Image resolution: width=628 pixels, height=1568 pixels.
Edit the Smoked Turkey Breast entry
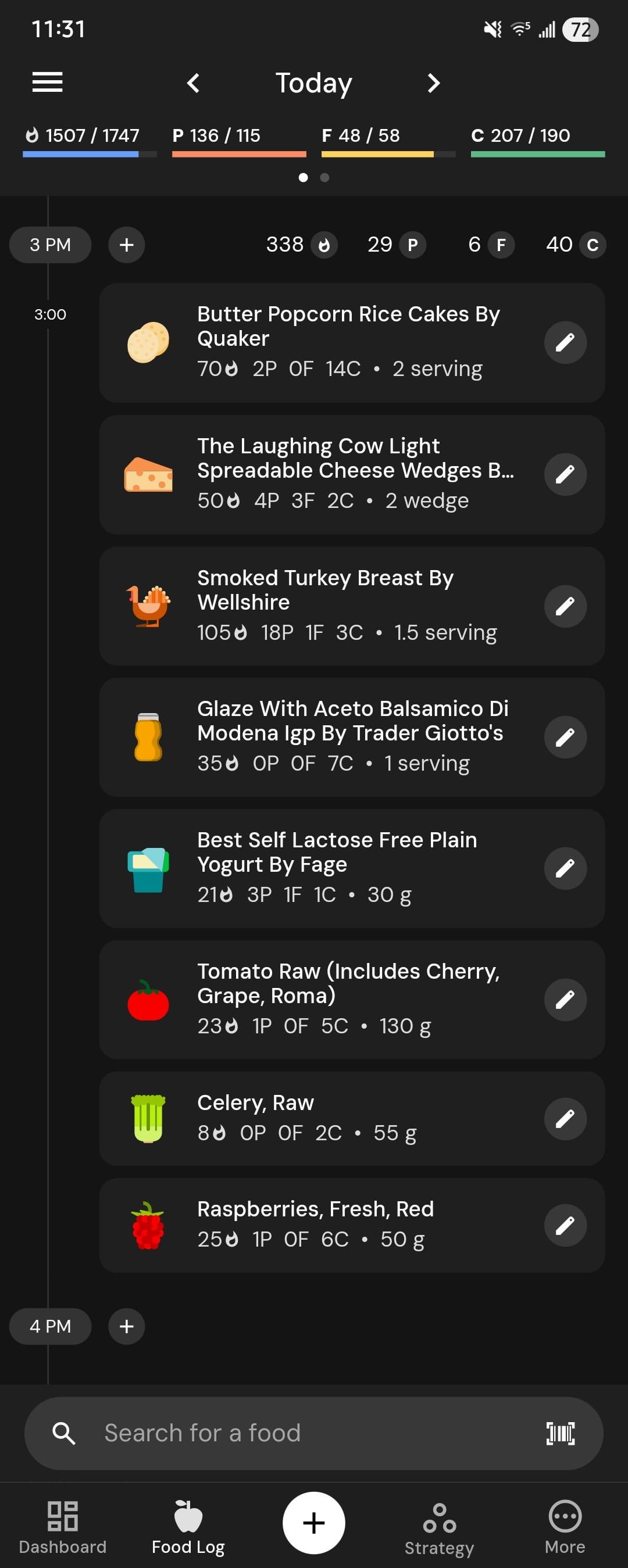tap(565, 606)
